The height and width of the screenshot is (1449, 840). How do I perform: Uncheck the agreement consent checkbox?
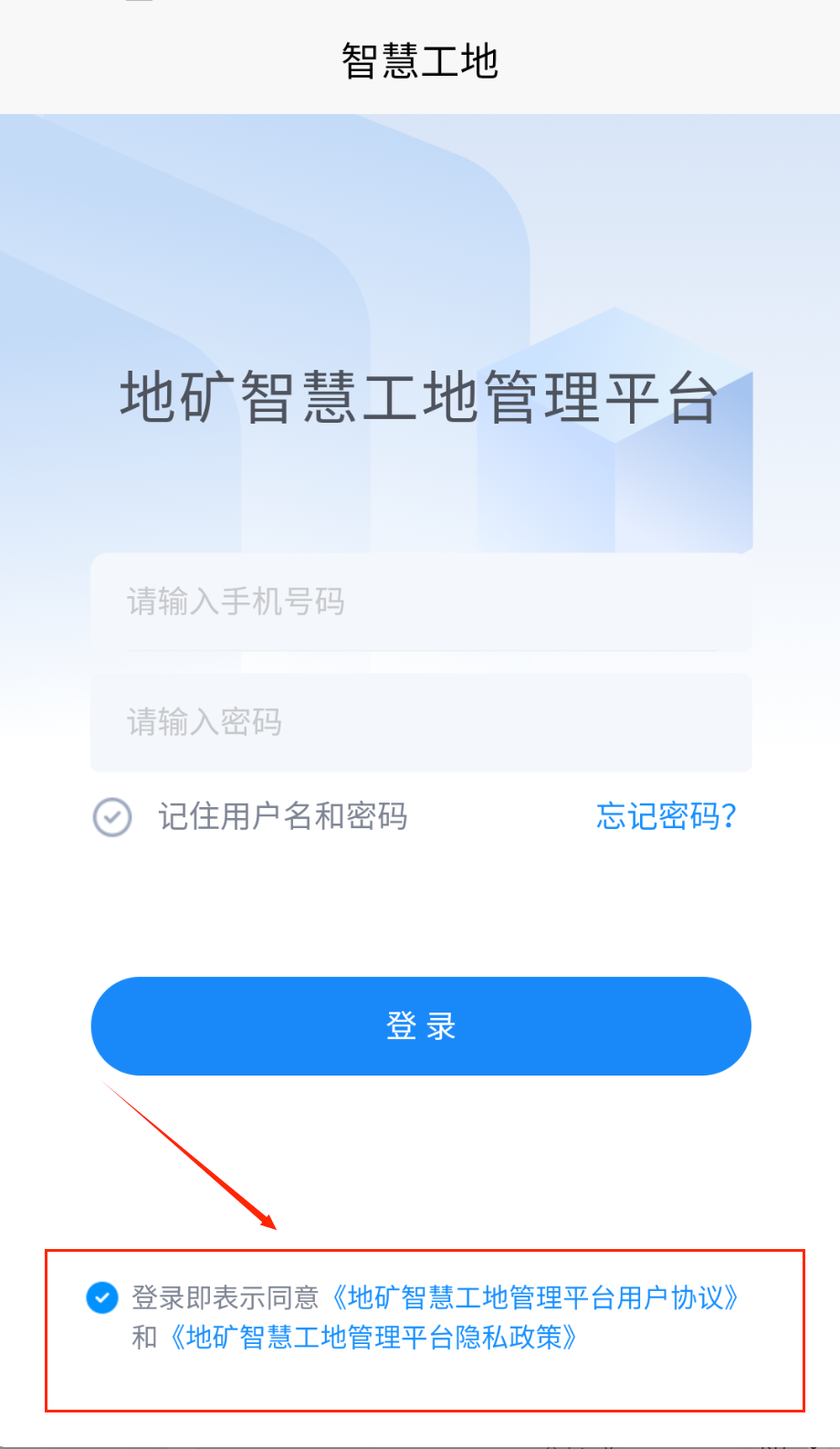102,1297
